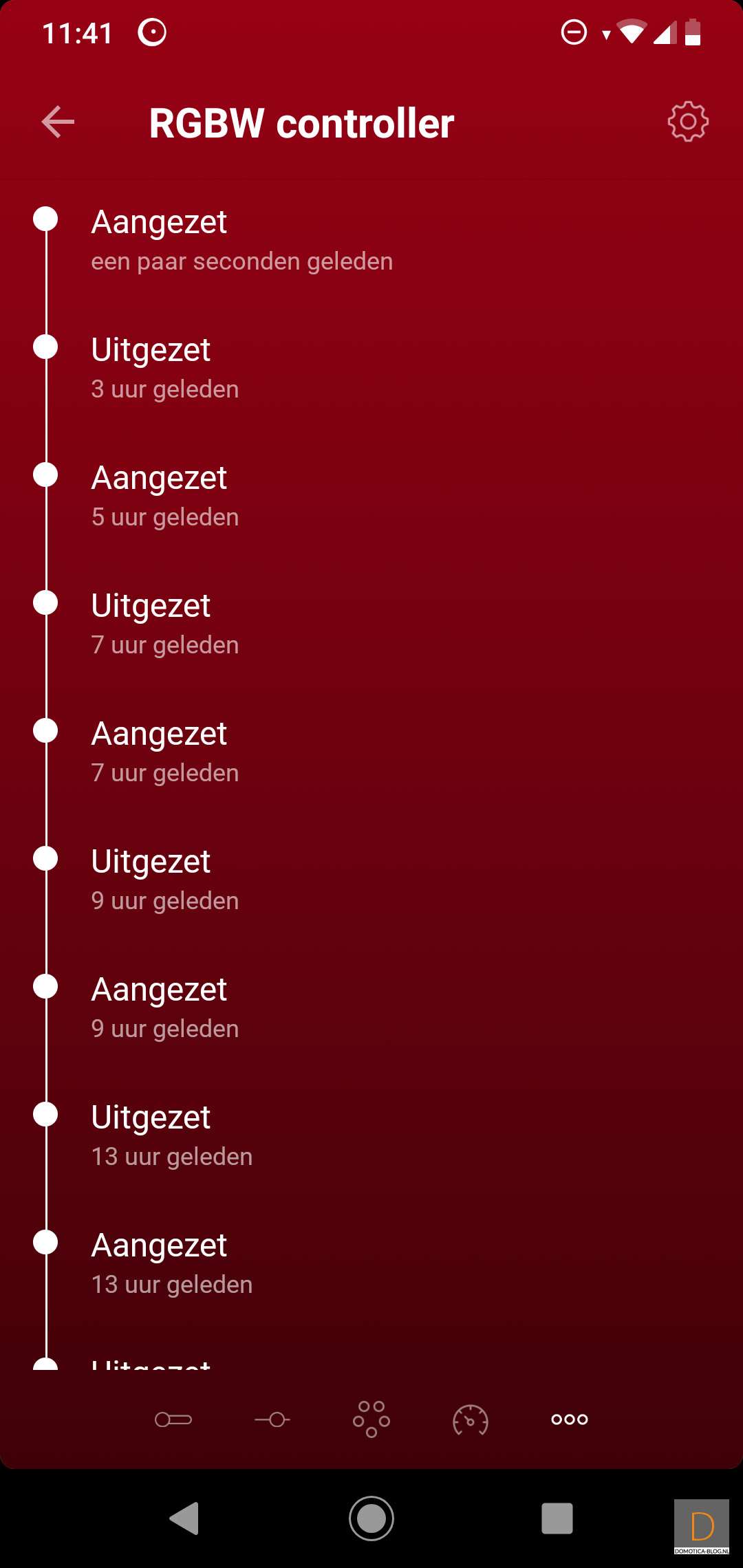
Task: Open the device settings gear
Action: pos(688,122)
